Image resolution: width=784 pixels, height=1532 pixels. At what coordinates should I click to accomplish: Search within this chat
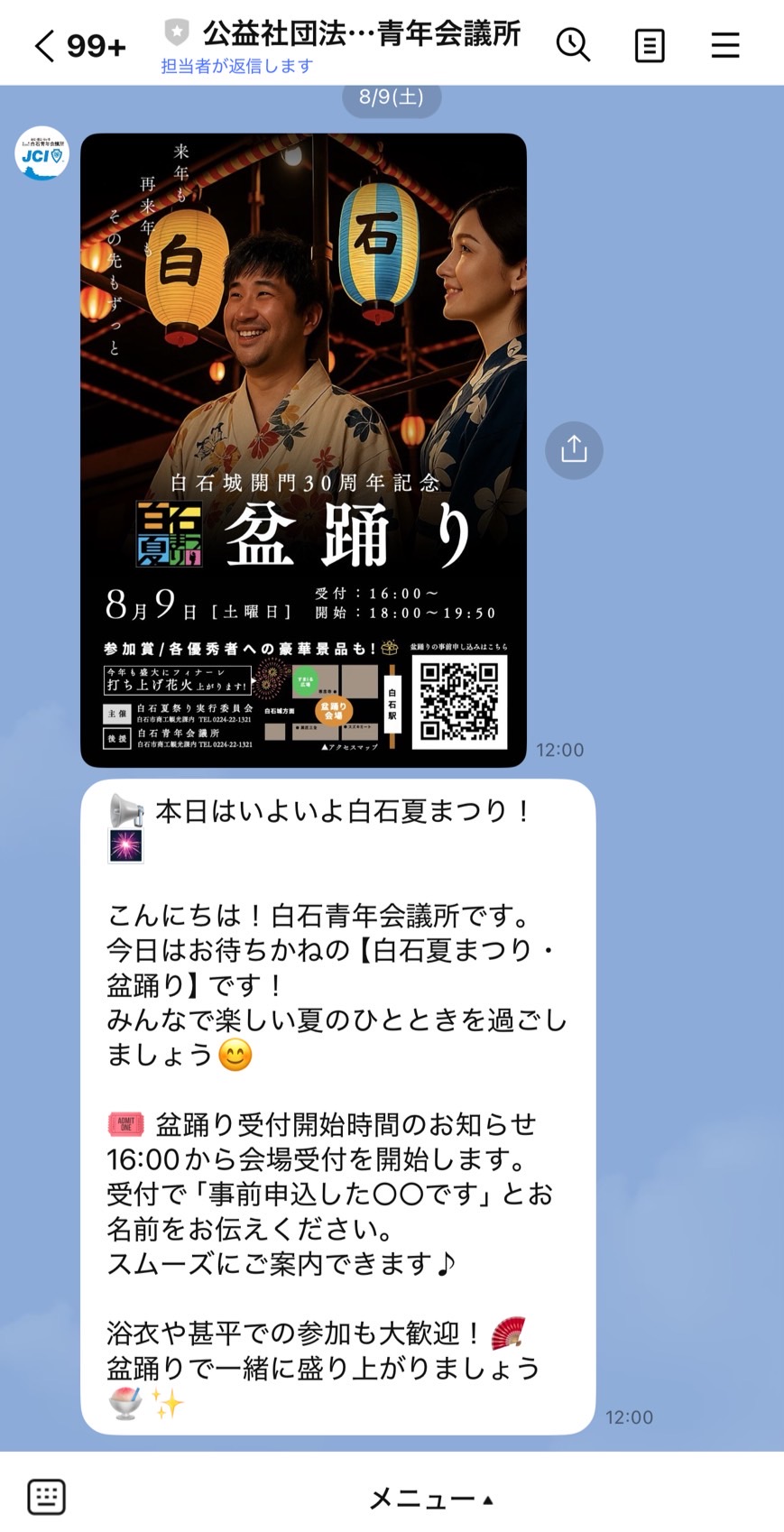[573, 44]
